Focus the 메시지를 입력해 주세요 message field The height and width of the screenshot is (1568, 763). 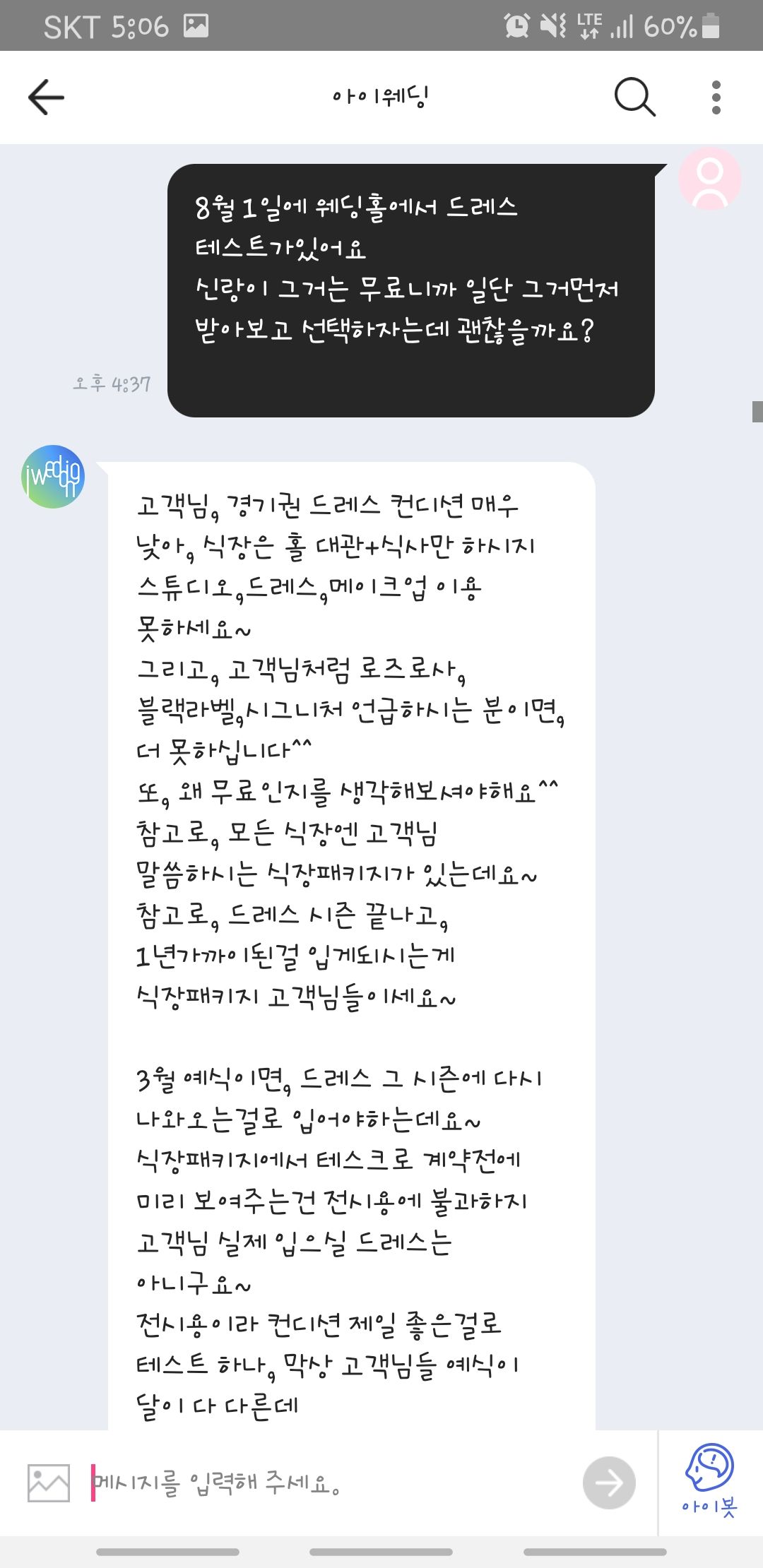point(332,1483)
